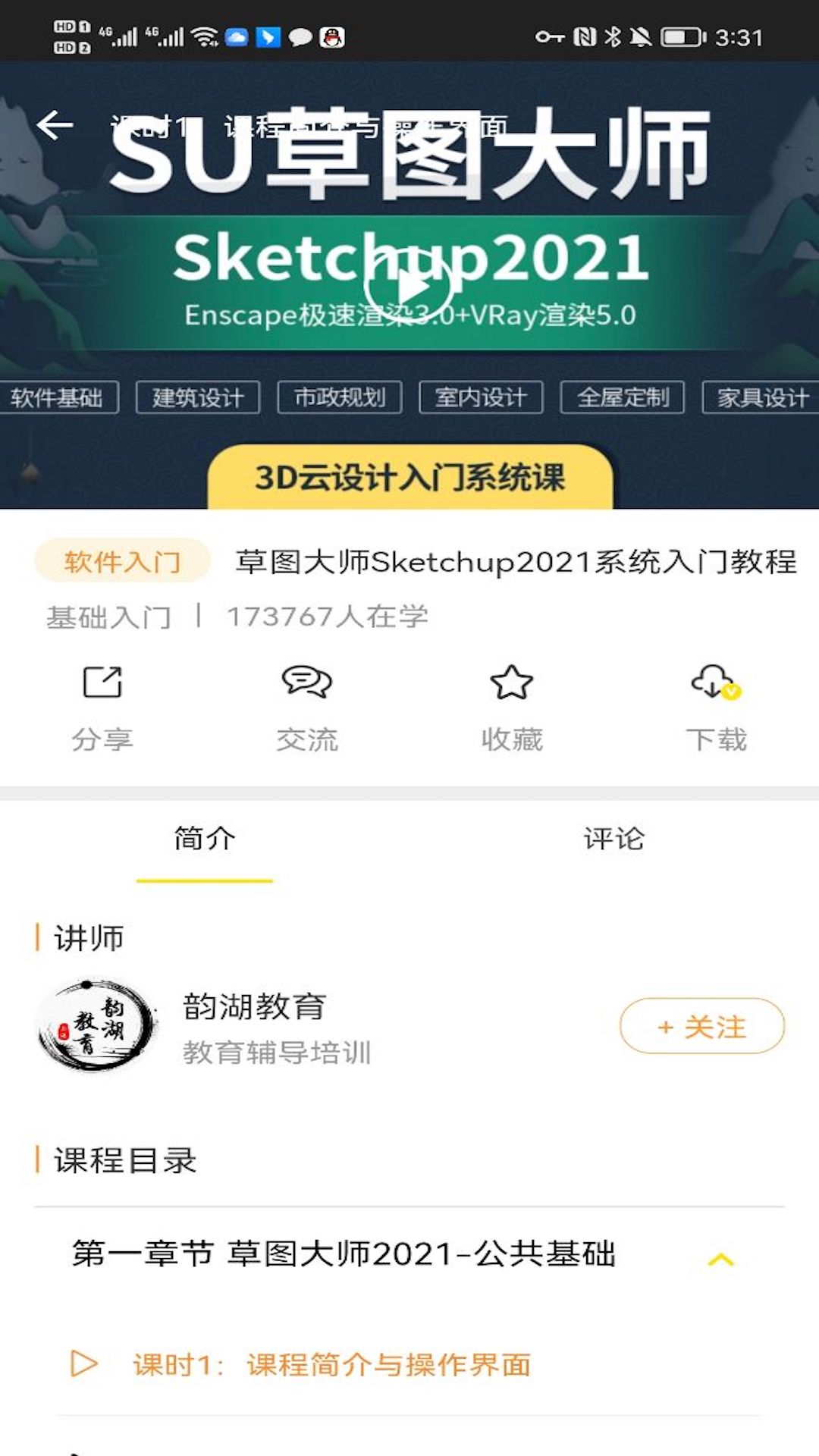Switch to the 评论 tab

614,838
